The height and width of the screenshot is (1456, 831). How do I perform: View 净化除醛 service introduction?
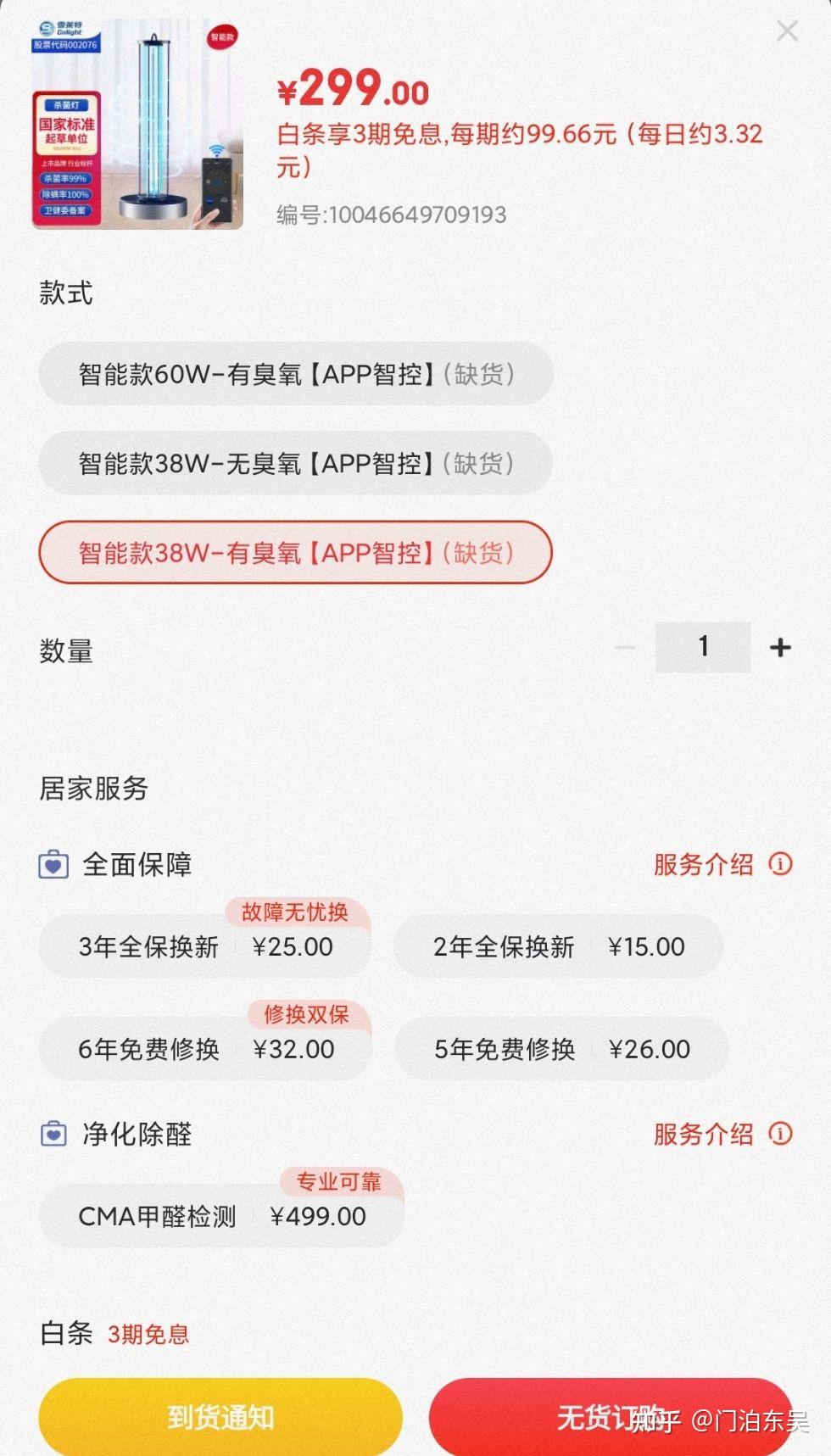coord(722,1134)
